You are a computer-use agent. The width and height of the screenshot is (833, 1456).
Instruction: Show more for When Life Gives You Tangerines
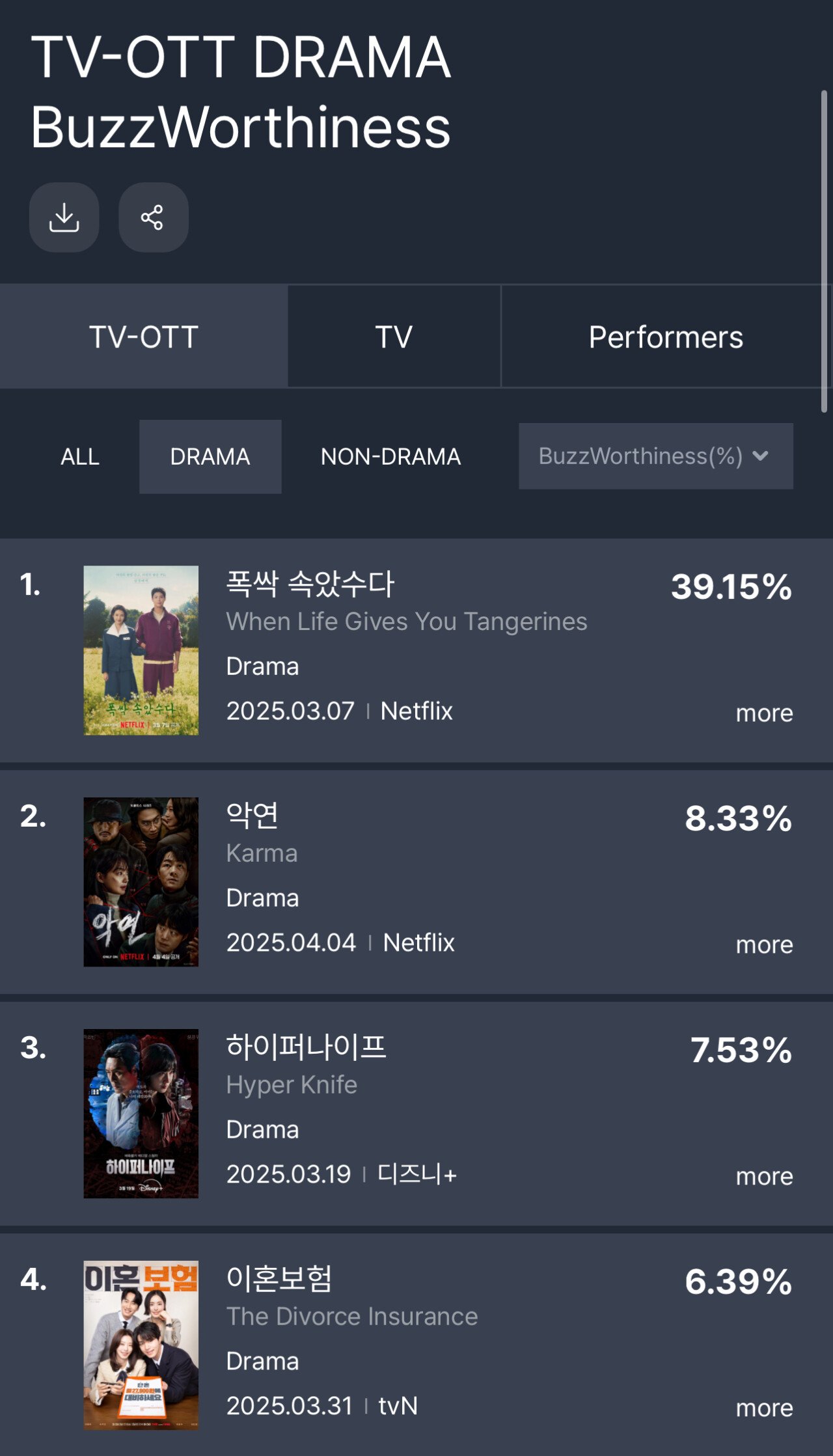764,713
